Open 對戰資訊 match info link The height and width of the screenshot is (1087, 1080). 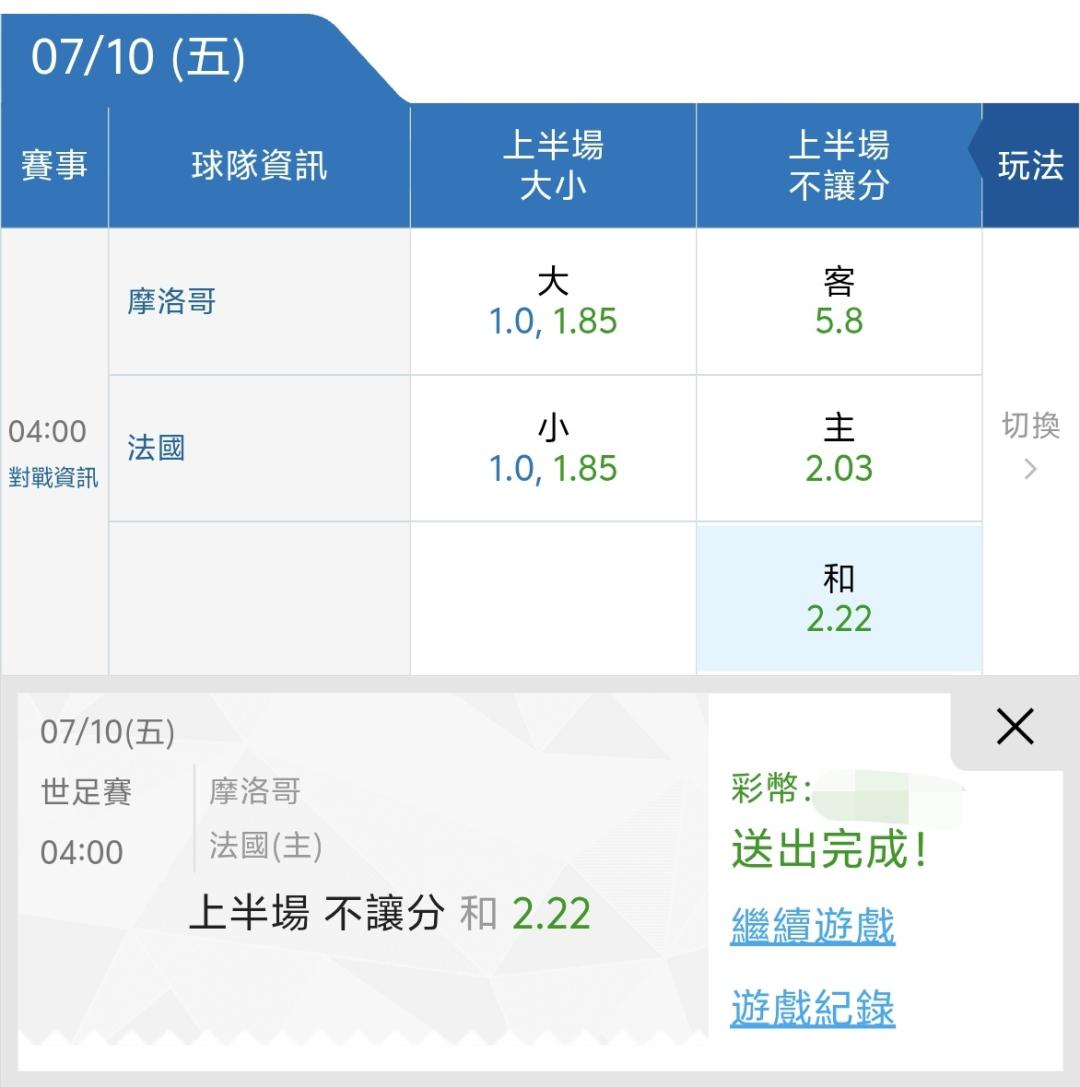53,478
